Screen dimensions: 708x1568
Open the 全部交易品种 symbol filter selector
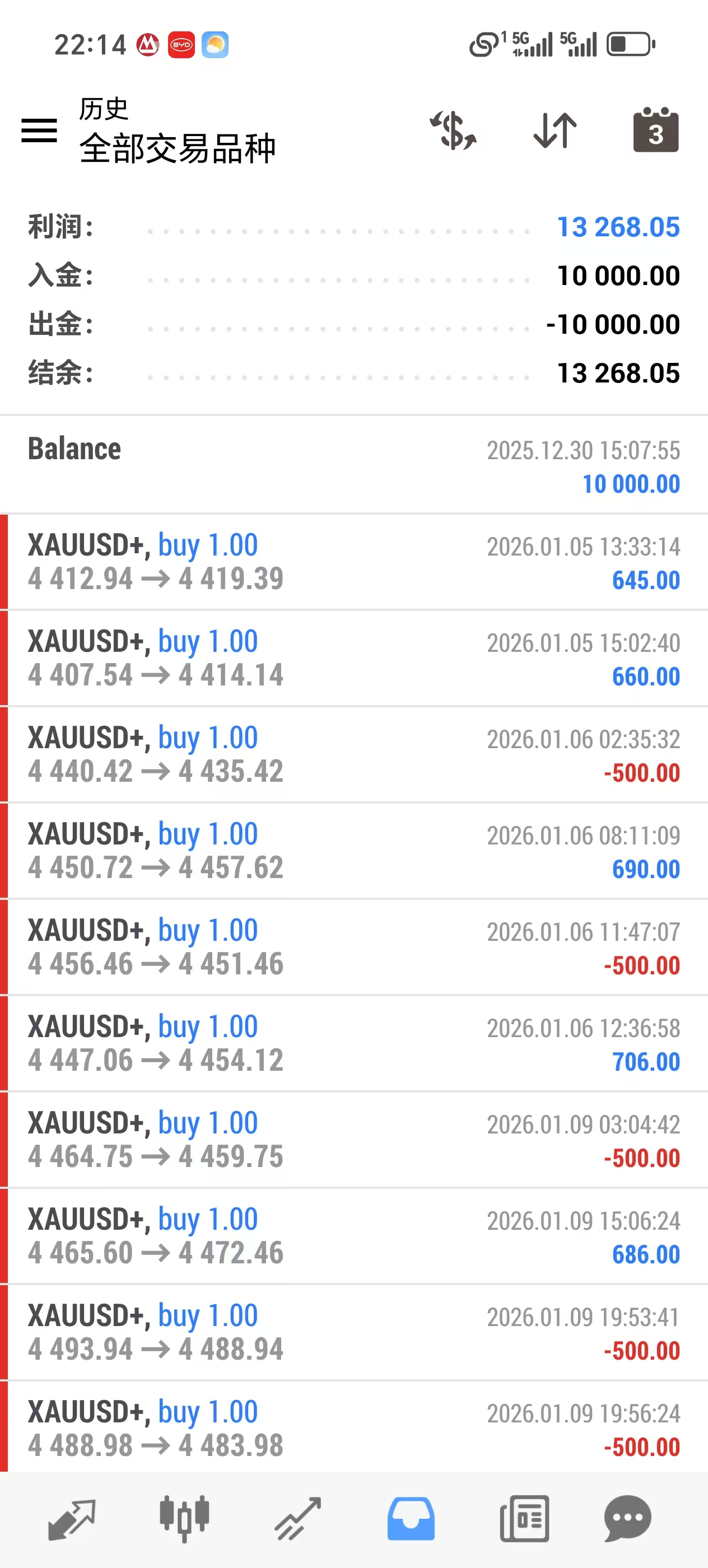click(178, 147)
